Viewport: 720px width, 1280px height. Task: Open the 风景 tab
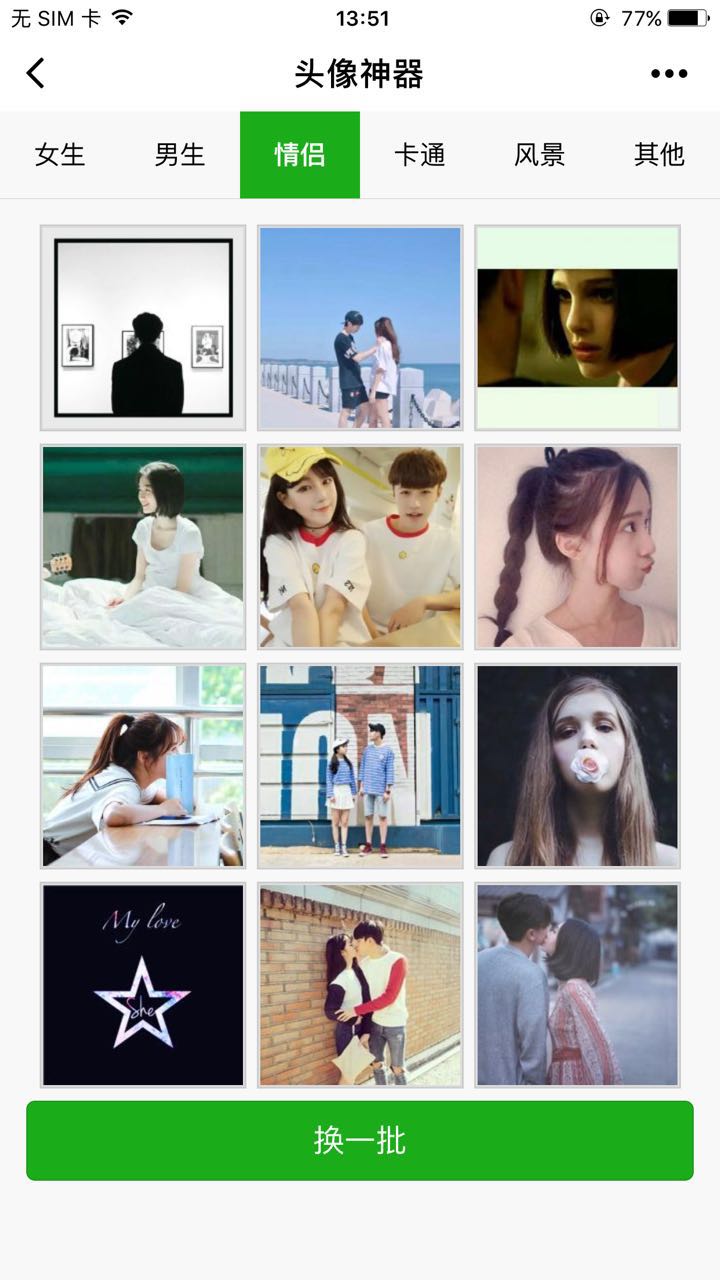(x=540, y=155)
